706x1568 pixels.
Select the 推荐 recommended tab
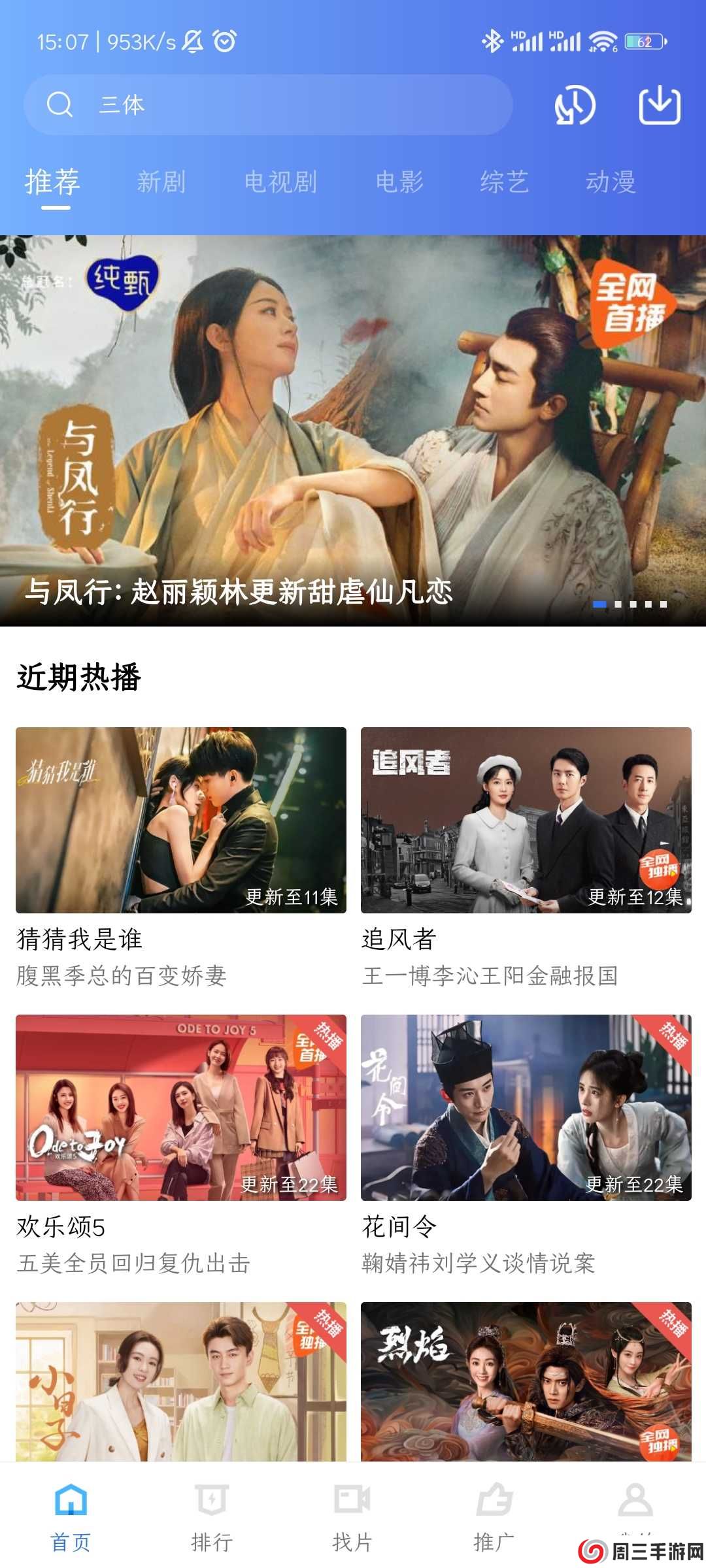pos(51,182)
